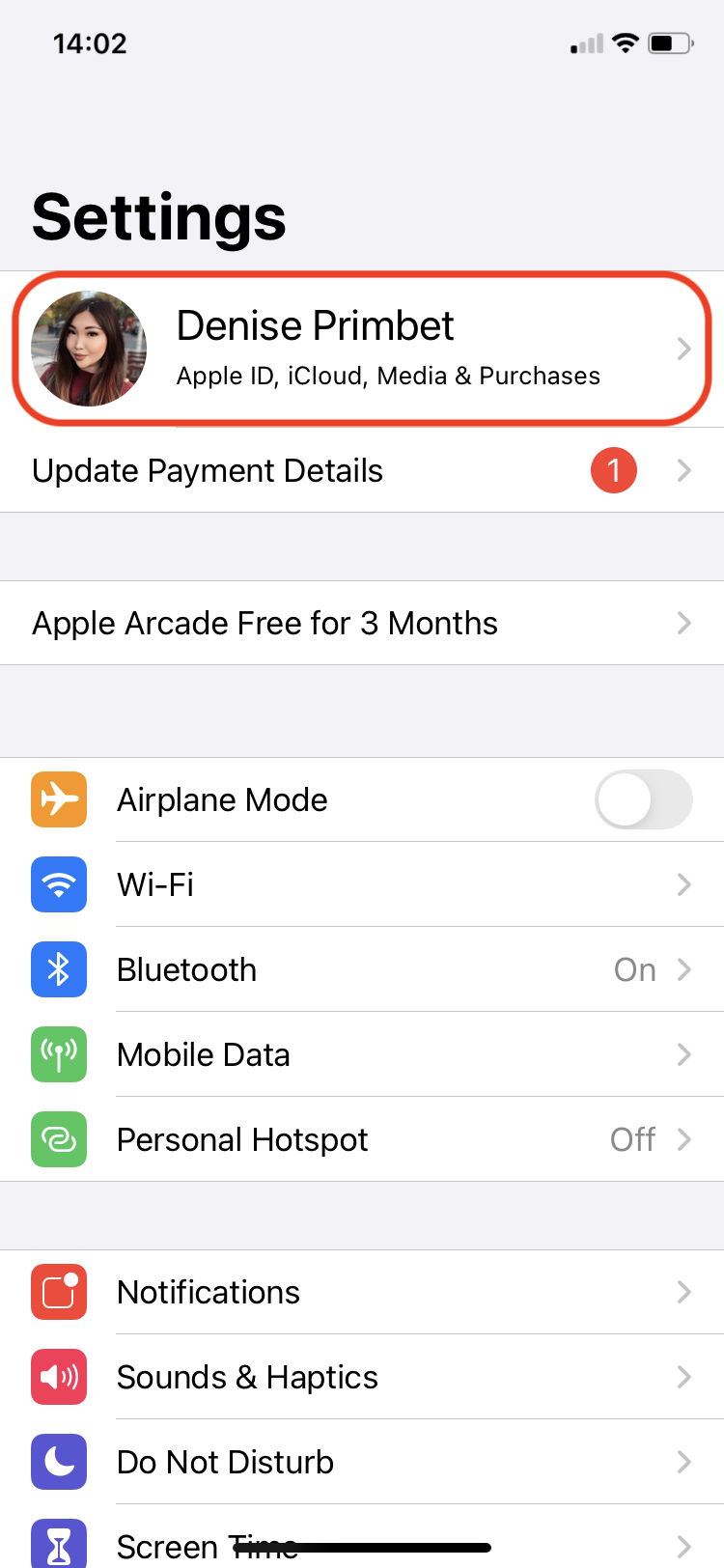724x1568 pixels.
Task: Tap the Mobile Data antenna icon
Action: 58,1054
